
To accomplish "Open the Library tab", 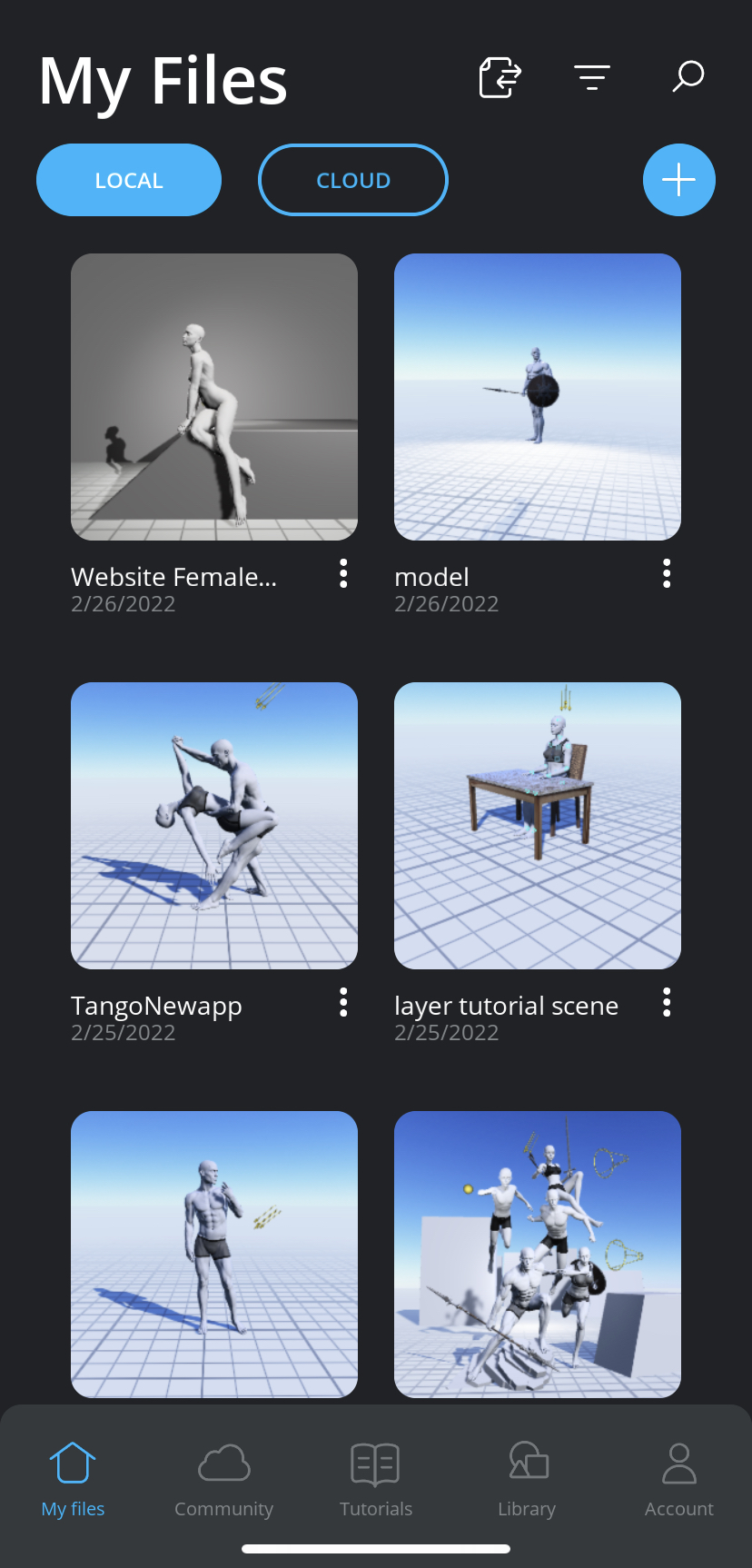I will [527, 1480].
